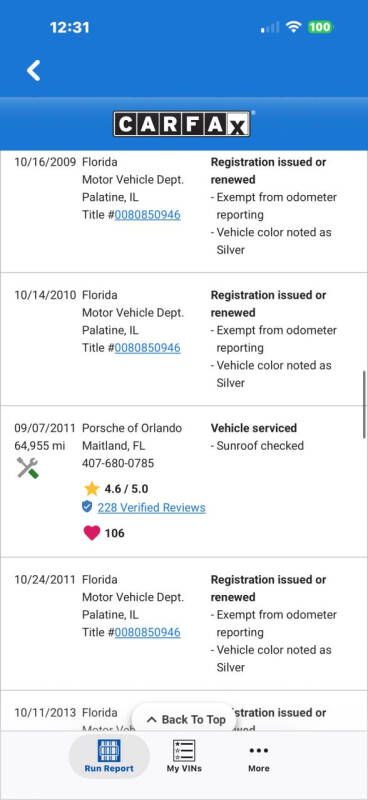This screenshot has width=368, height=800.
Task: Open title number link in 10/14/2010 entry
Action: click(148, 348)
